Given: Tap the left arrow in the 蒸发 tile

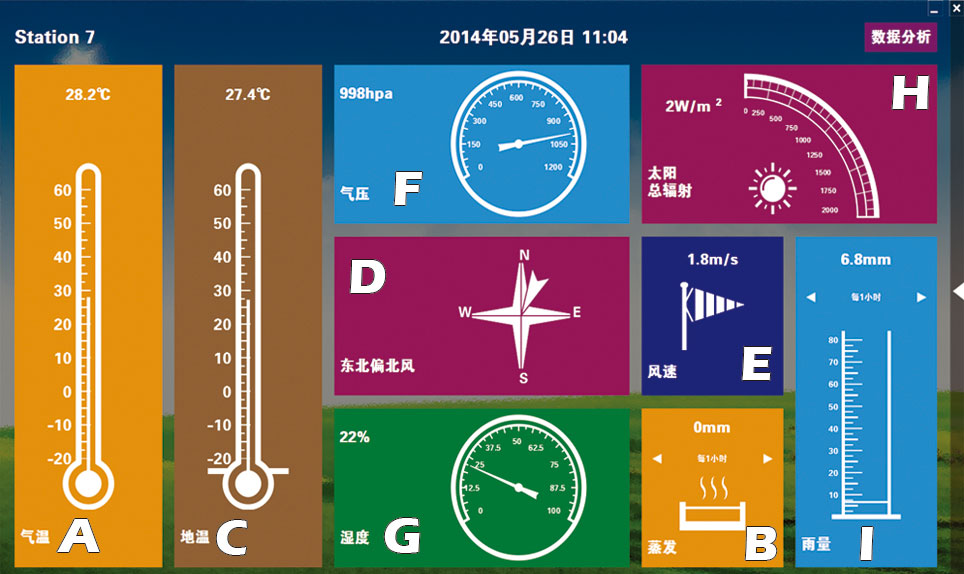Looking at the screenshot, I should [x=657, y=459].
